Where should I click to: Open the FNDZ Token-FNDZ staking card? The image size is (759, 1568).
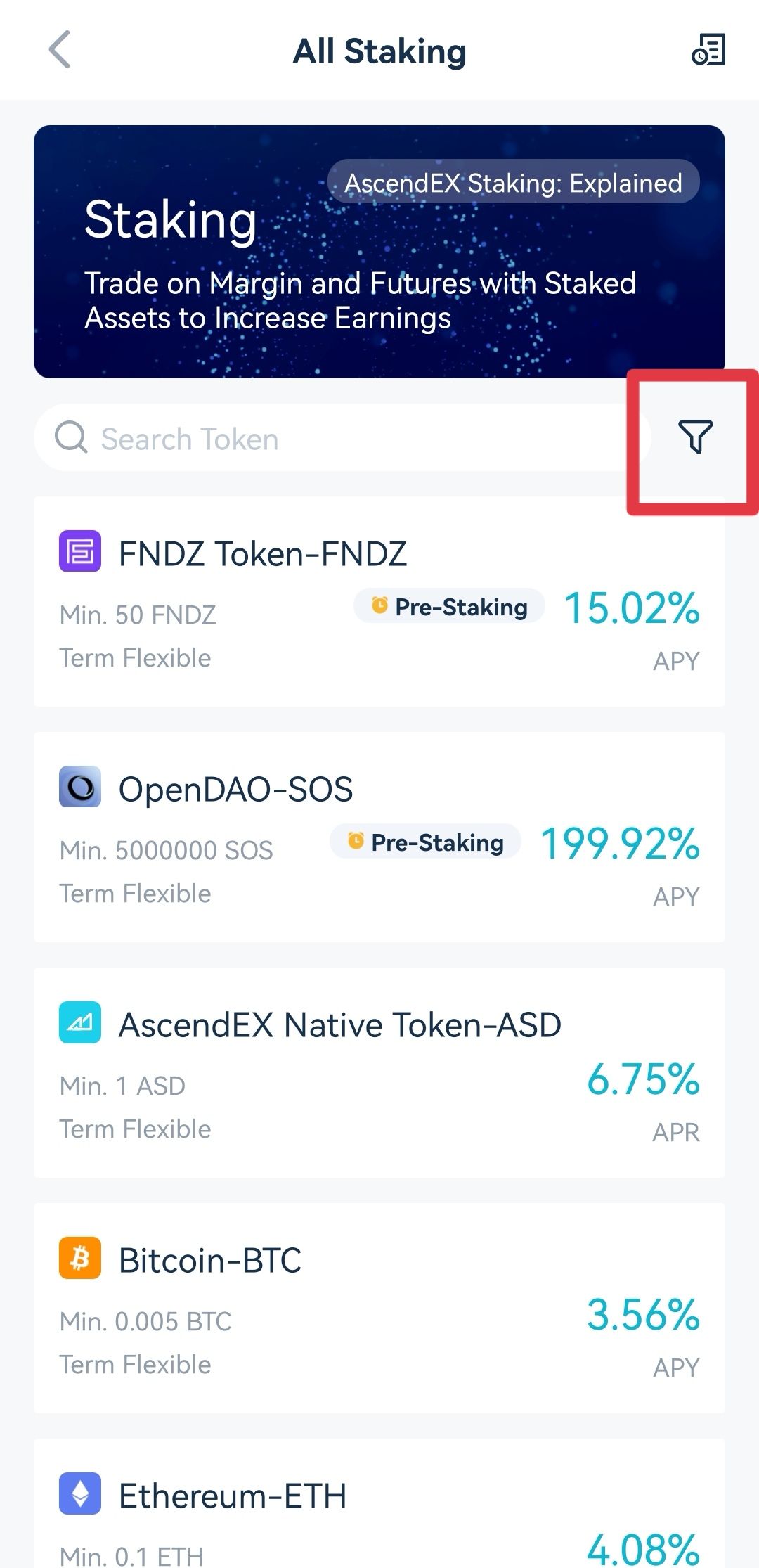[379, 602]
